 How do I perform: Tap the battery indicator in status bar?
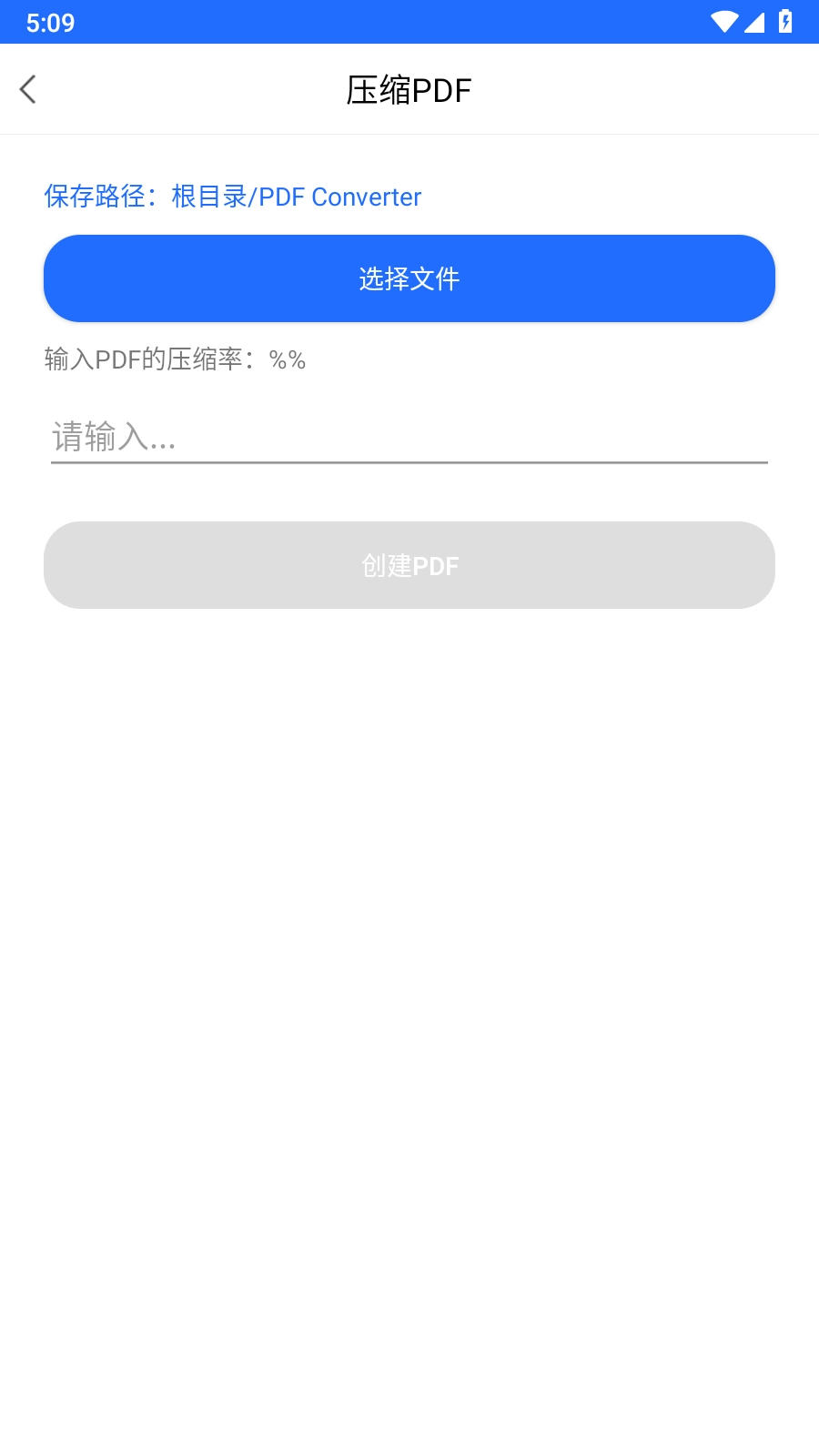(x=786, y=22)
